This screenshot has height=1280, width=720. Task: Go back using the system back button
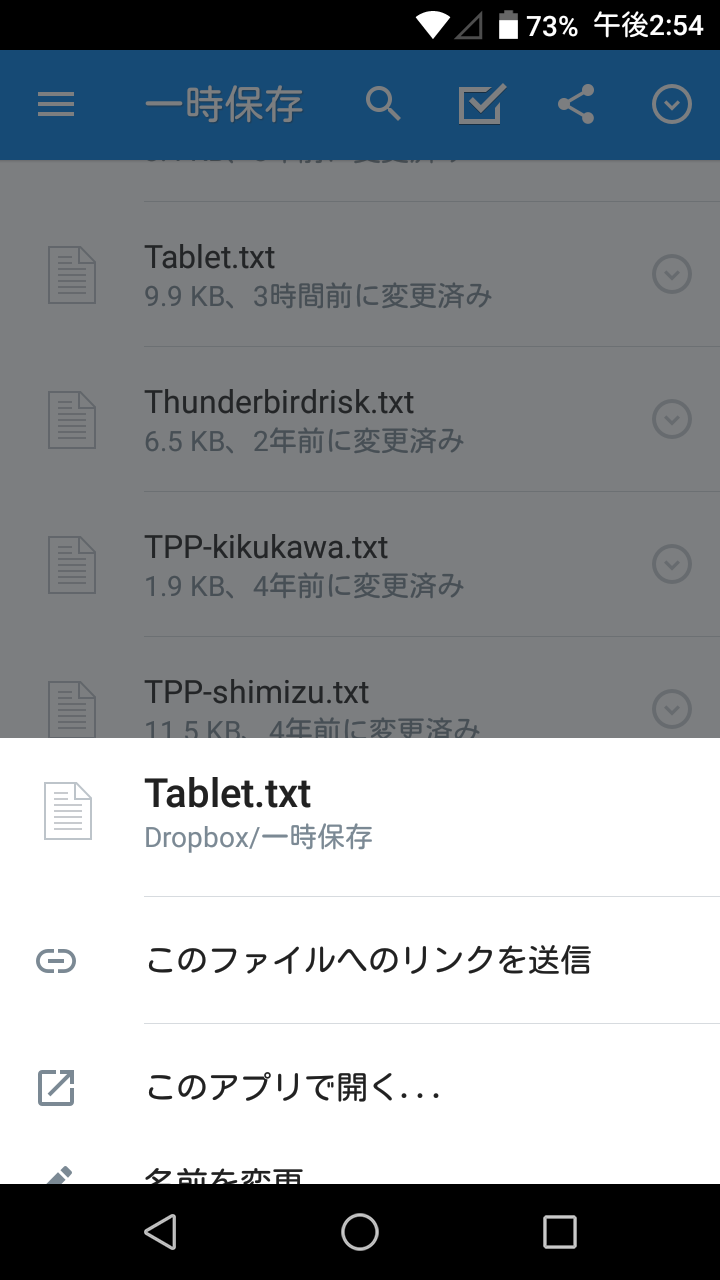[160, 1232]
